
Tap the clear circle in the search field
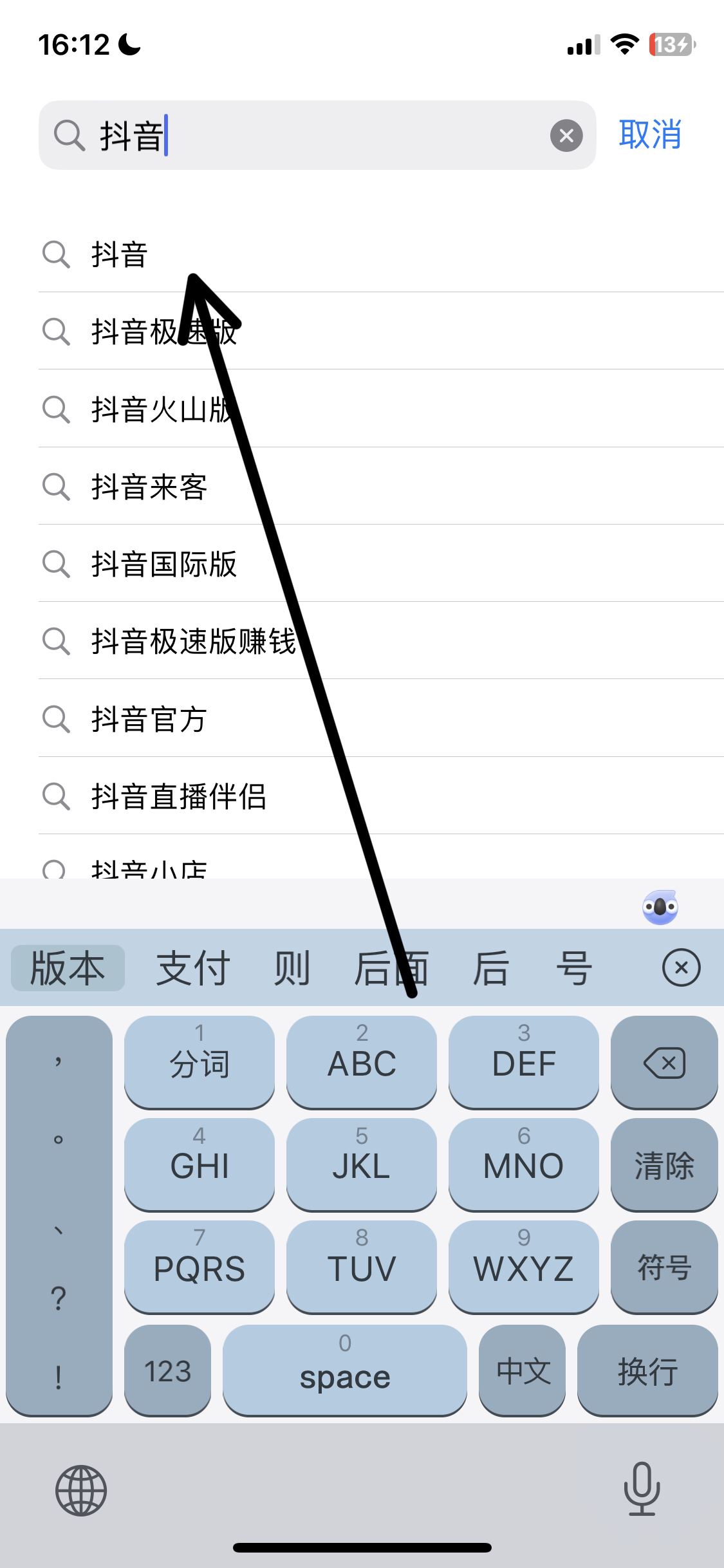point(566,135)
